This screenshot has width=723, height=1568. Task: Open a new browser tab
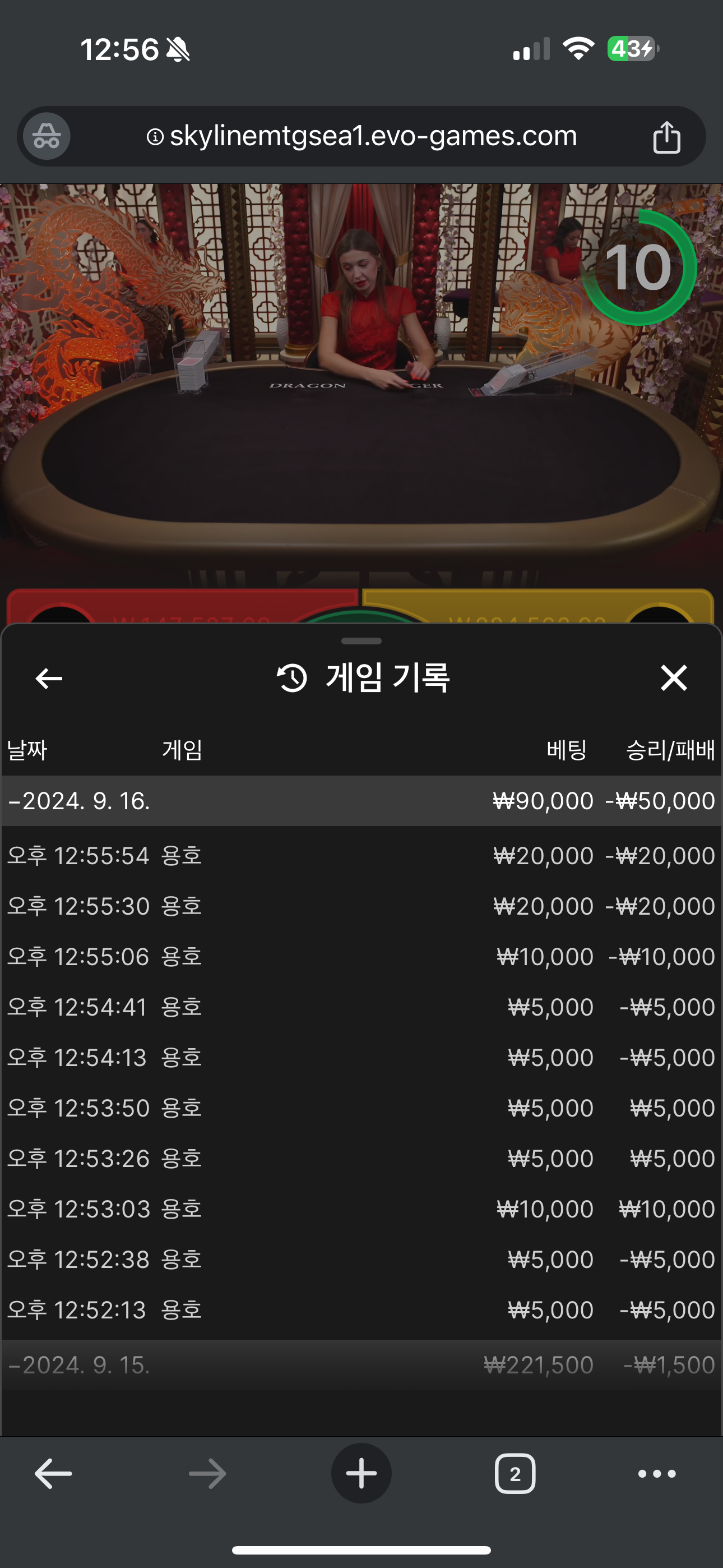click(361, 1474)
